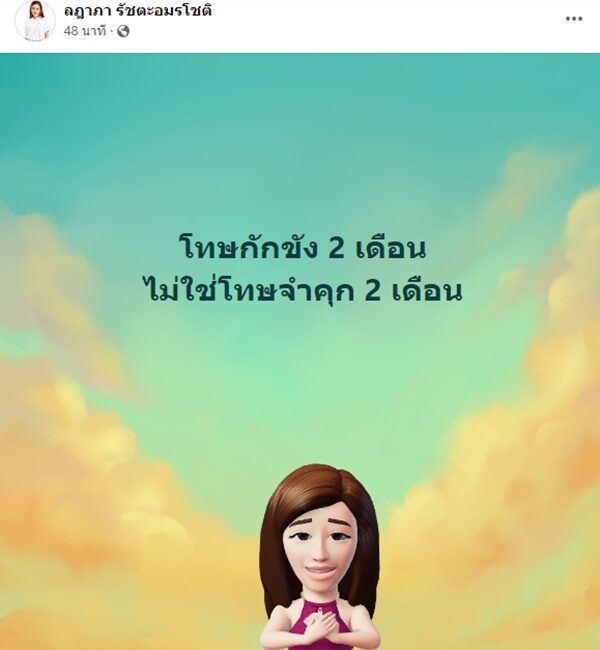Open the post timestamp 48 นาที
This screenshot has width=600, height=650.
(x=87, y=31)
